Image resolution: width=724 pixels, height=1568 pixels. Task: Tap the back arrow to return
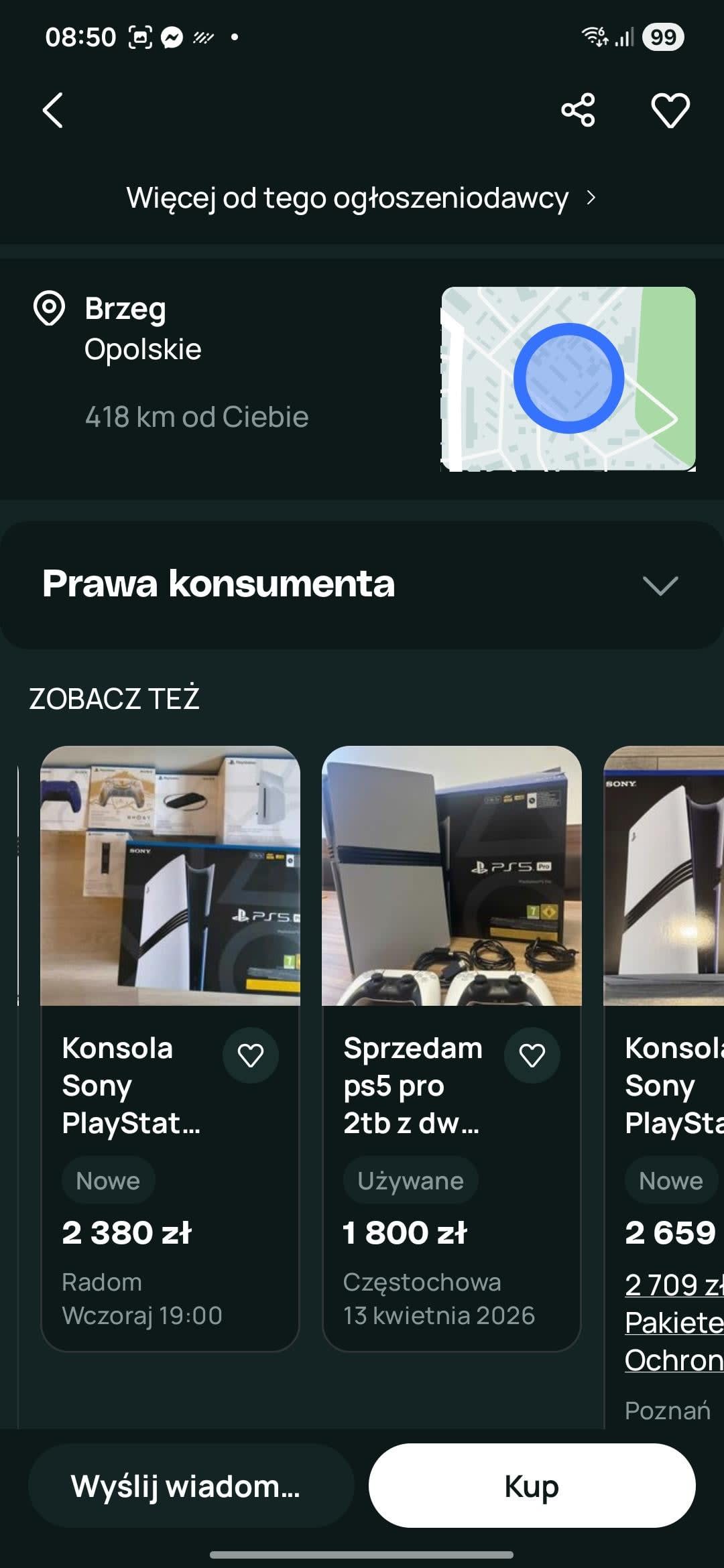pyautogui.click(x=53, y=111)
